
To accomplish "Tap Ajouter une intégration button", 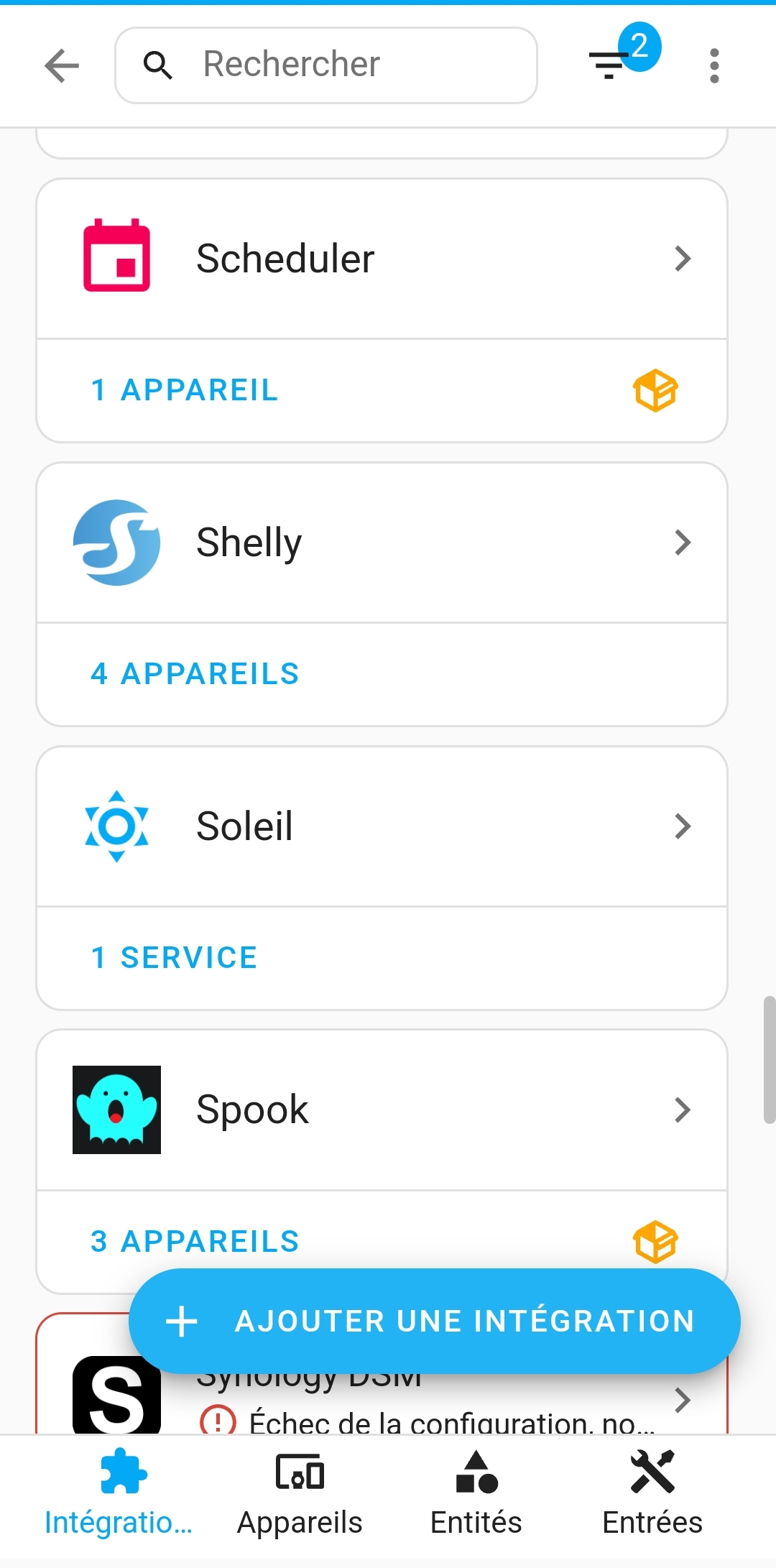I will pos(434,1321).
